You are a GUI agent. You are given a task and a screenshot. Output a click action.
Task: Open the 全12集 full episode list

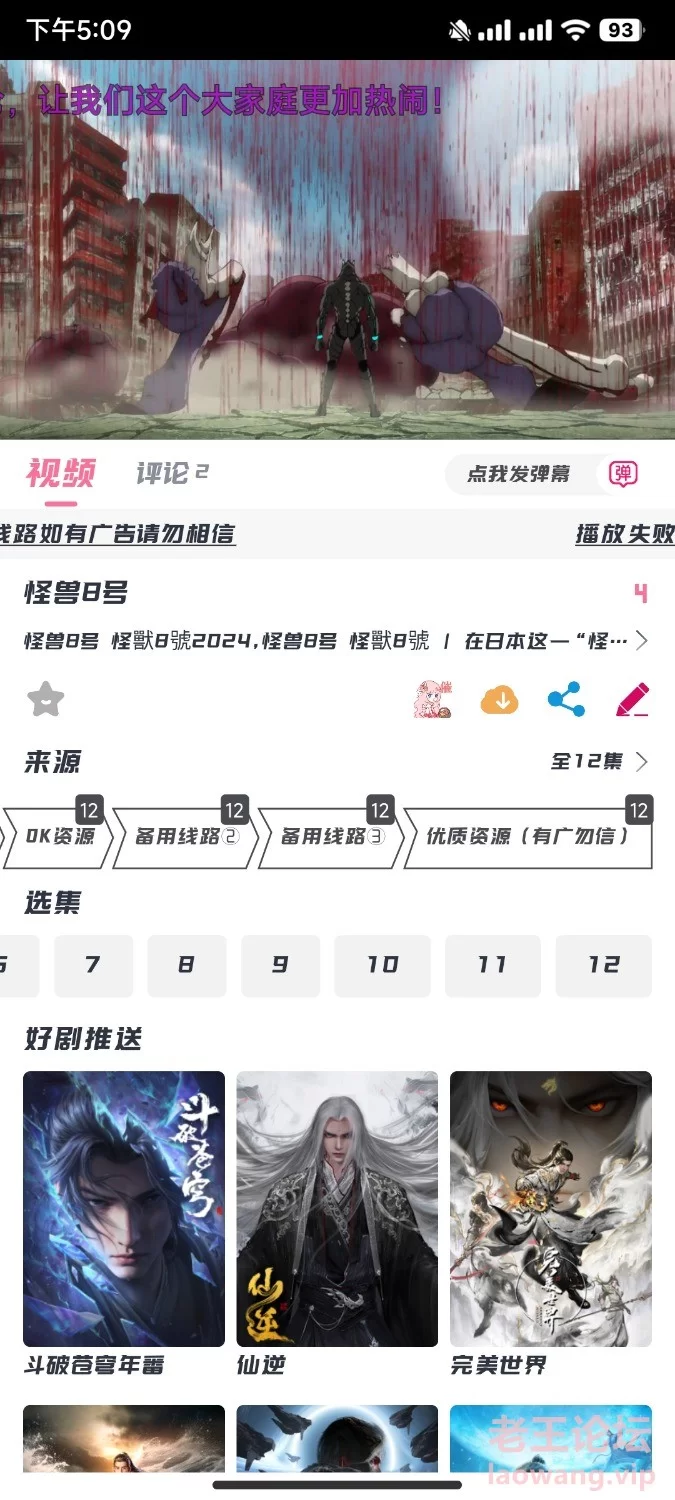click(600, 762)
